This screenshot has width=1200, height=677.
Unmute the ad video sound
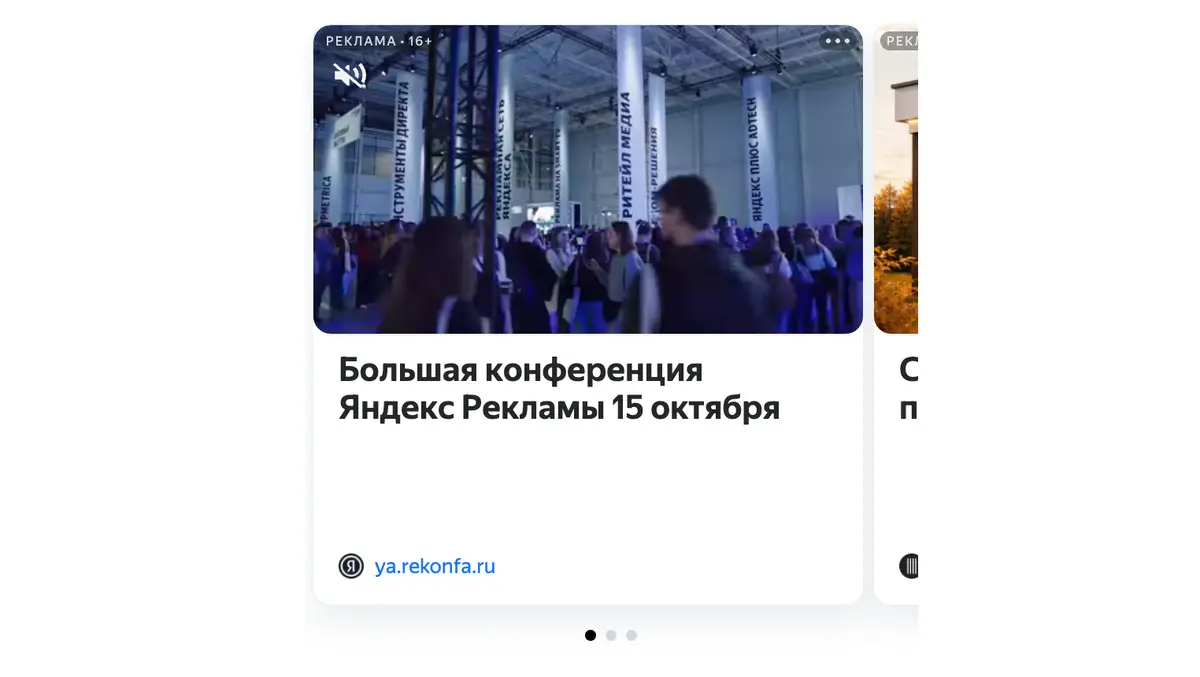coord(350,75)
